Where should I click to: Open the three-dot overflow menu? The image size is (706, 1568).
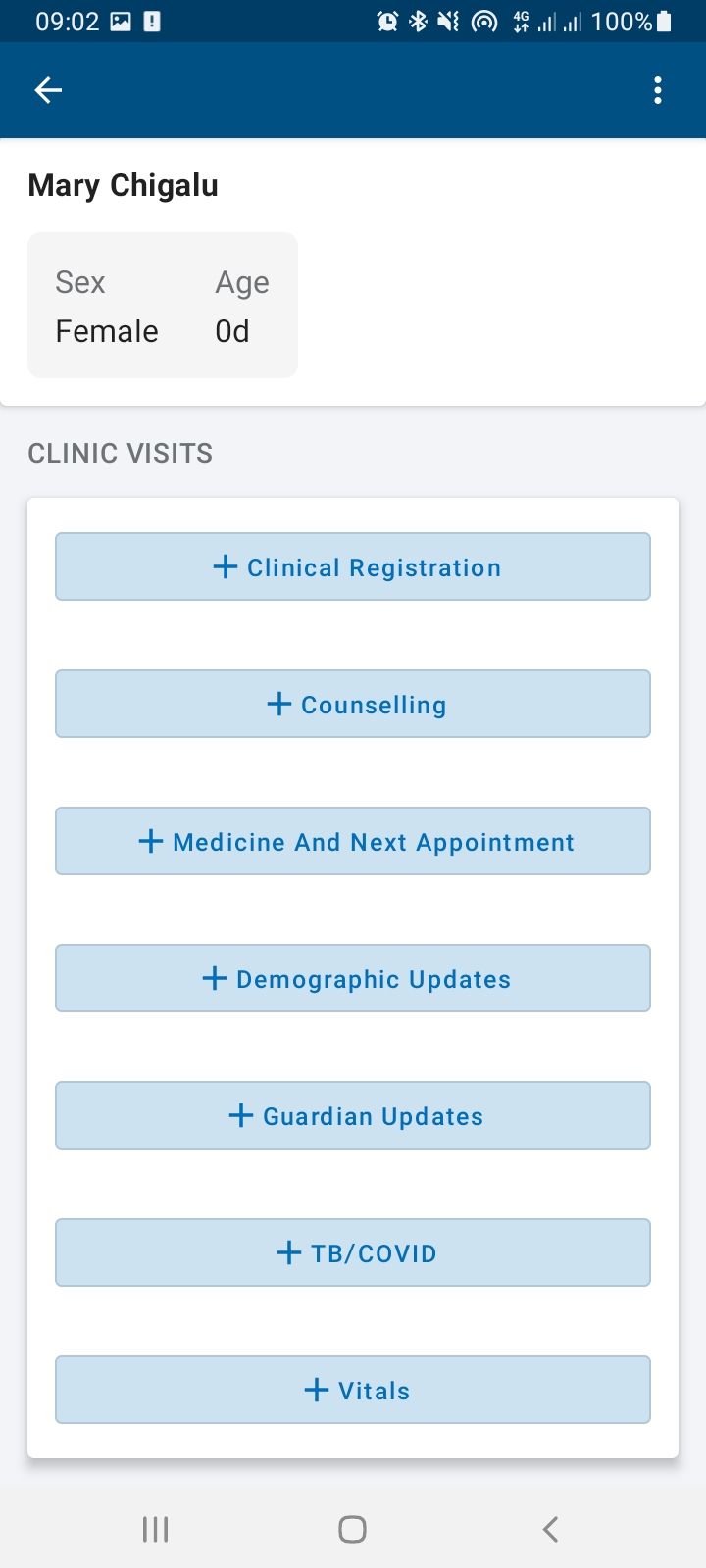point(657,89)
